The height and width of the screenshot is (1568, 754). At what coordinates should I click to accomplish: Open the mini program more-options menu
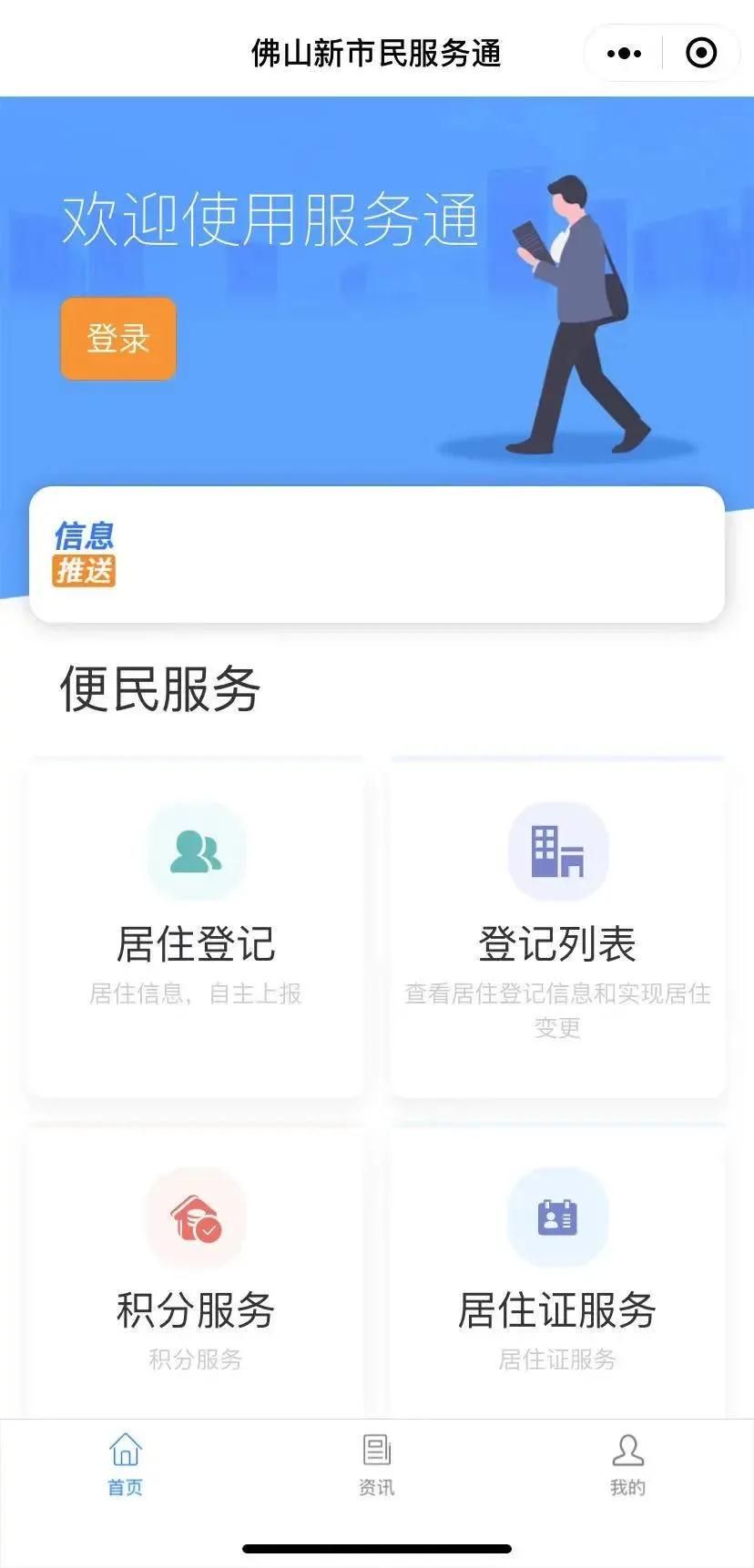coord(624,54)
